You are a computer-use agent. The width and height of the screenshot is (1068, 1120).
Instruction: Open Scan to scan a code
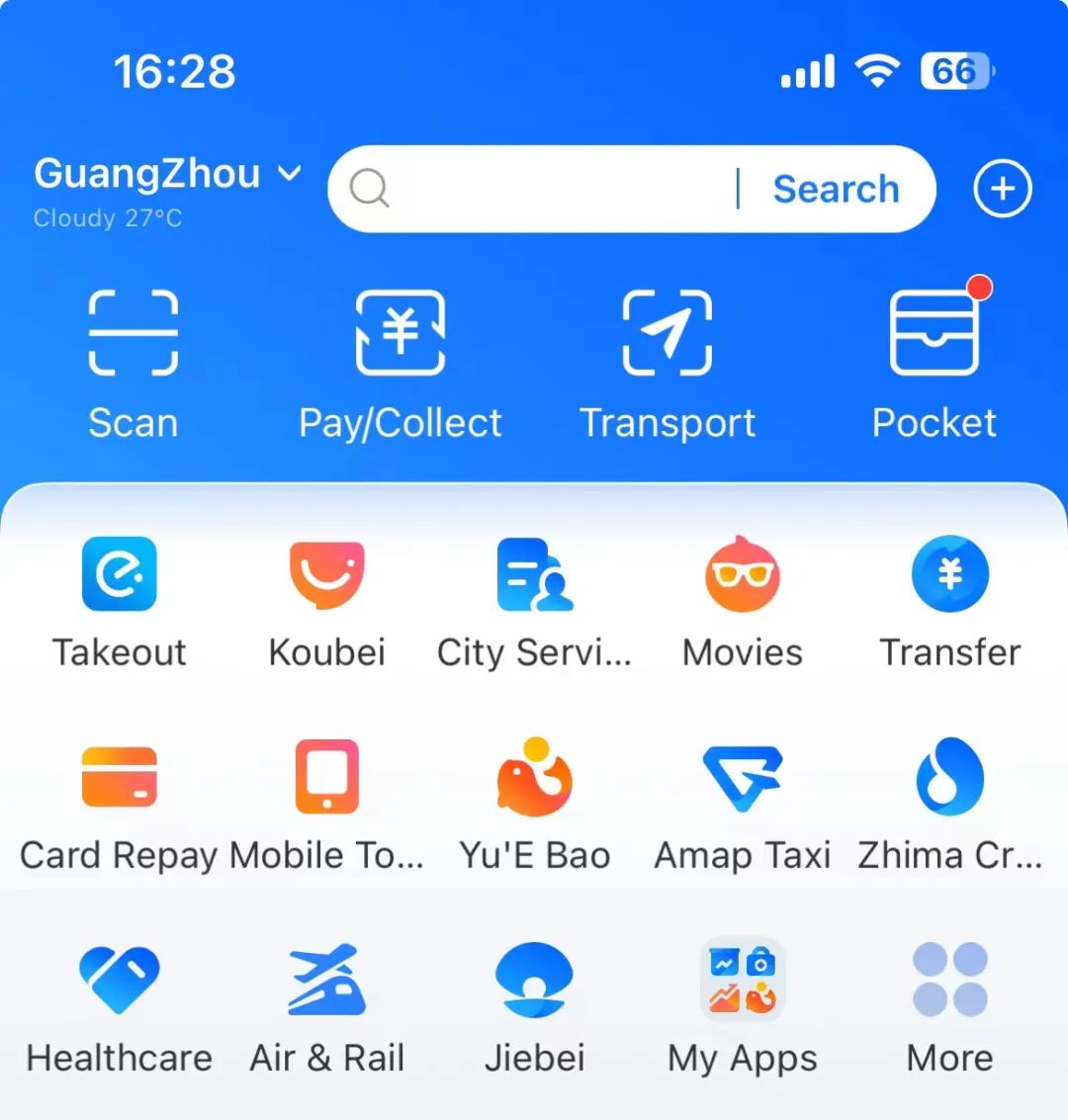point(133,361)
